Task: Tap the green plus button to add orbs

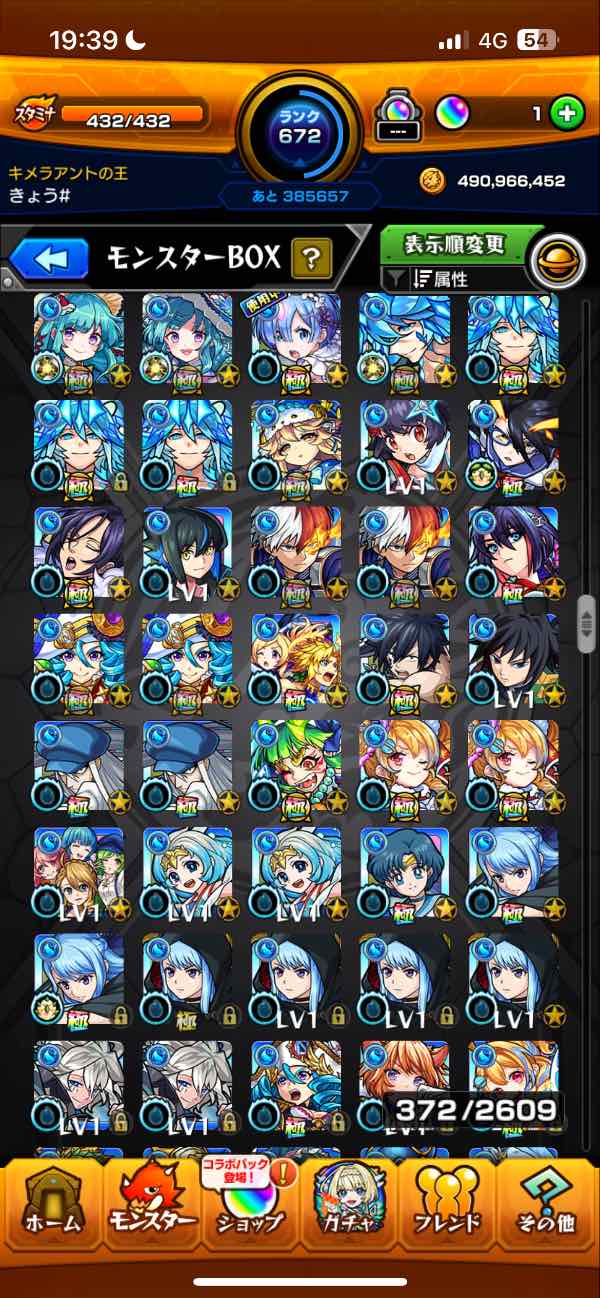Action: (567, 114)
